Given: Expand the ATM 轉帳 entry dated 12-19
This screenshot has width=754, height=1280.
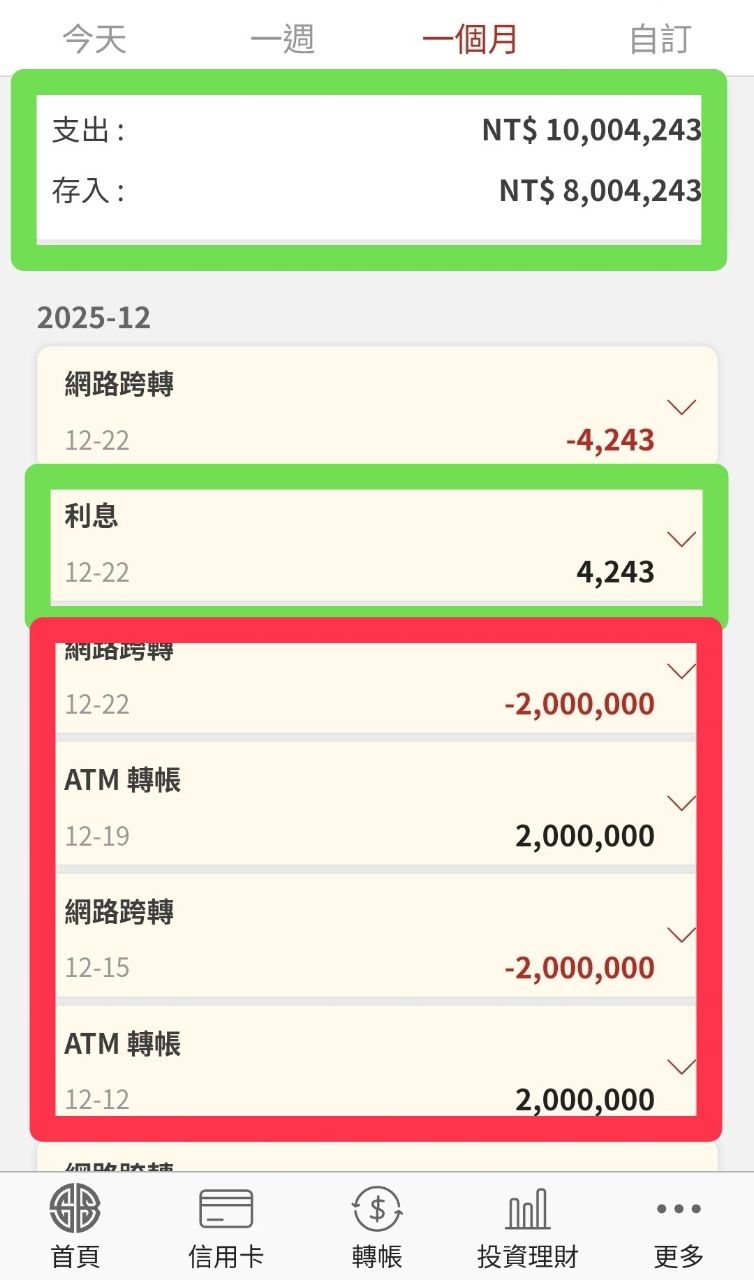Looking at the screenshot, I should pos(681,803).
